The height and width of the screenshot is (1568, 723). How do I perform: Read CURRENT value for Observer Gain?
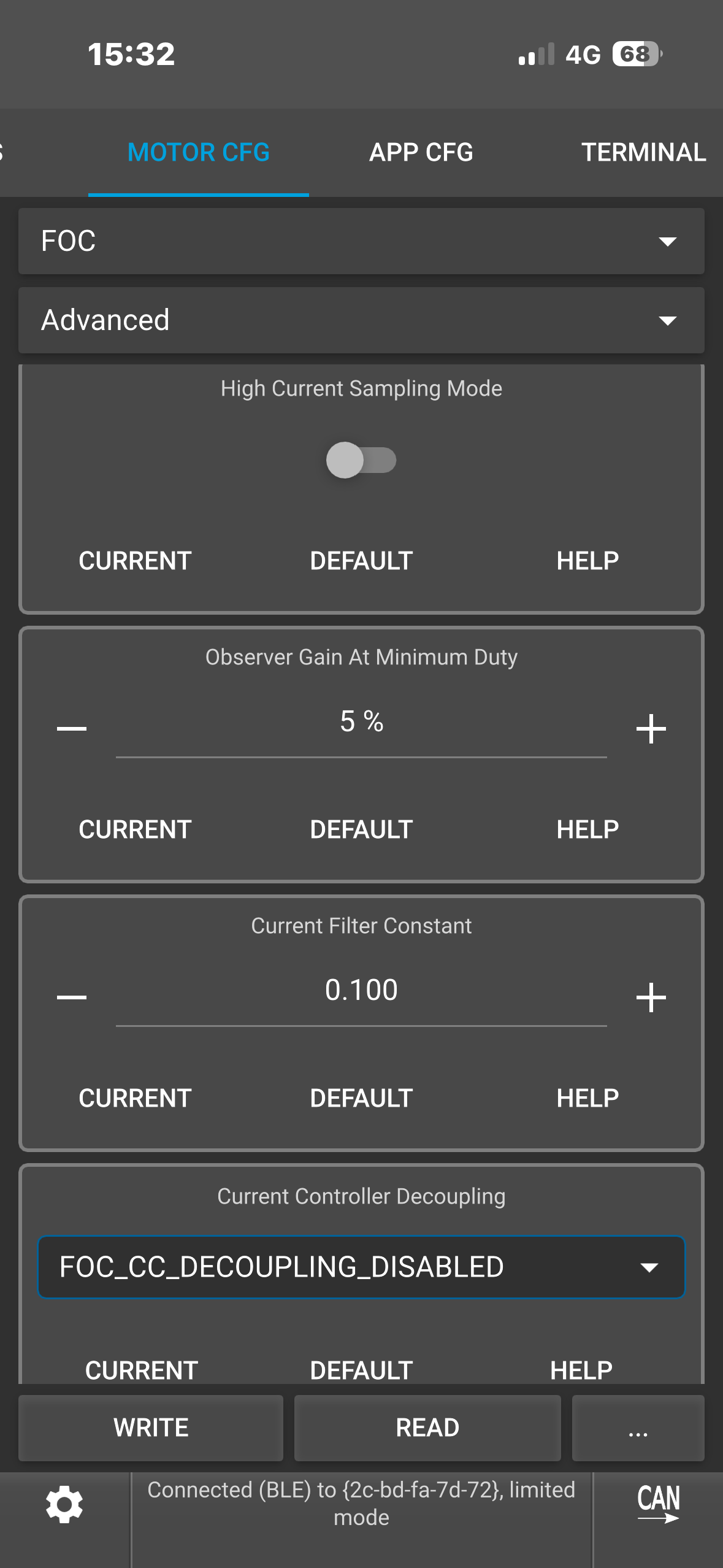(x=135, y=829)
